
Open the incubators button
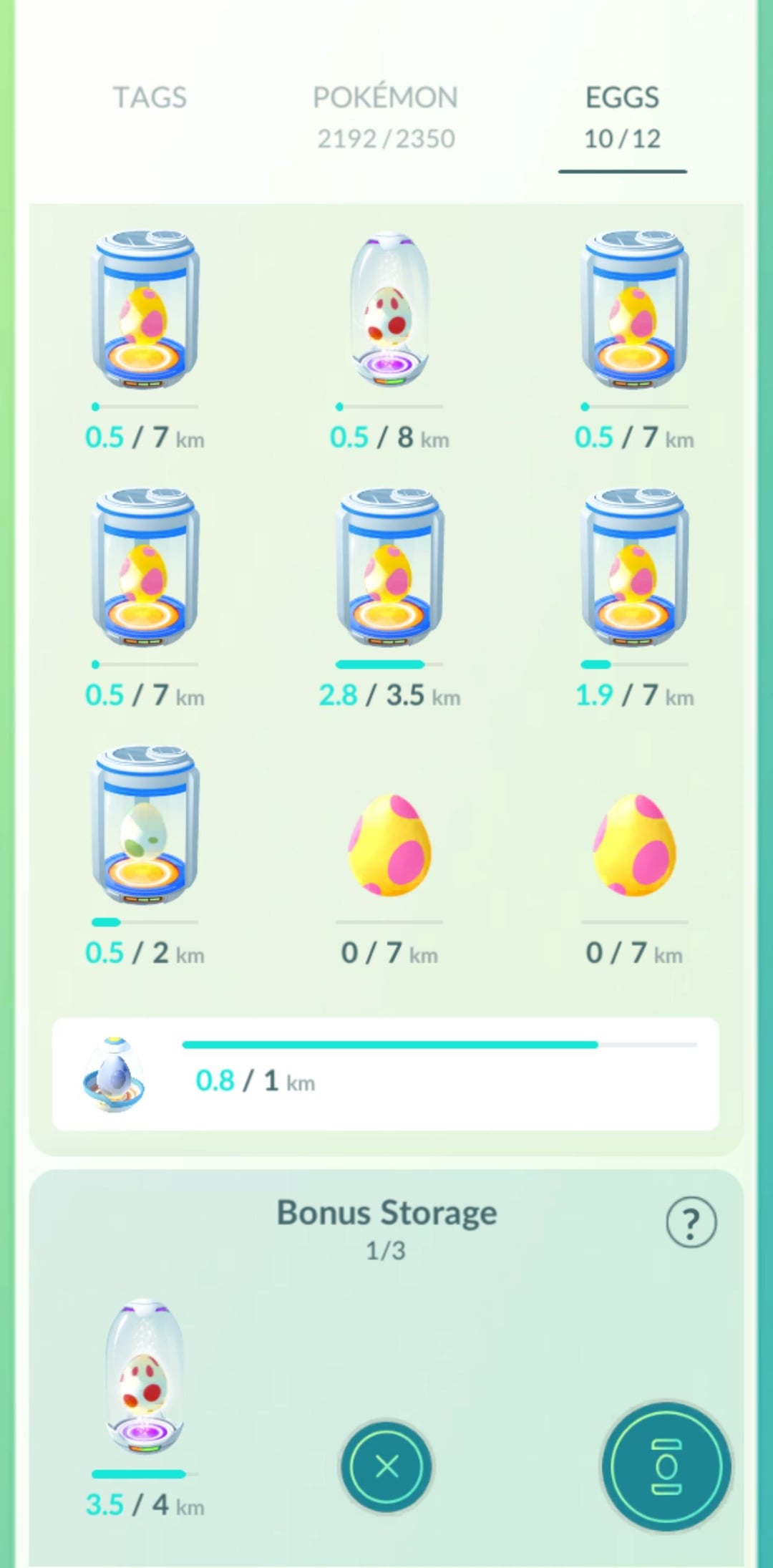(x=666, y=1467)
